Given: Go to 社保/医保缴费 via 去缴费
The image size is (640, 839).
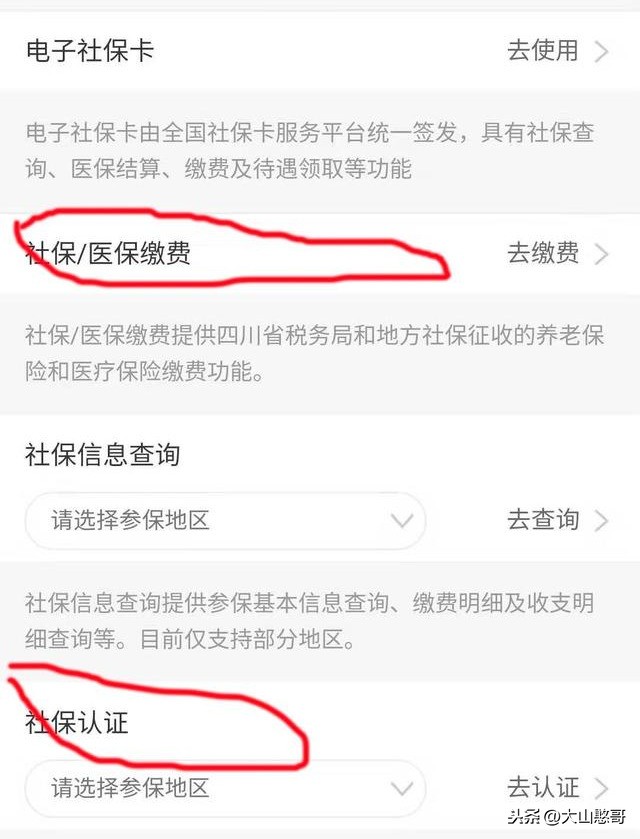Looking at the screenshot, I should point(555,254).
